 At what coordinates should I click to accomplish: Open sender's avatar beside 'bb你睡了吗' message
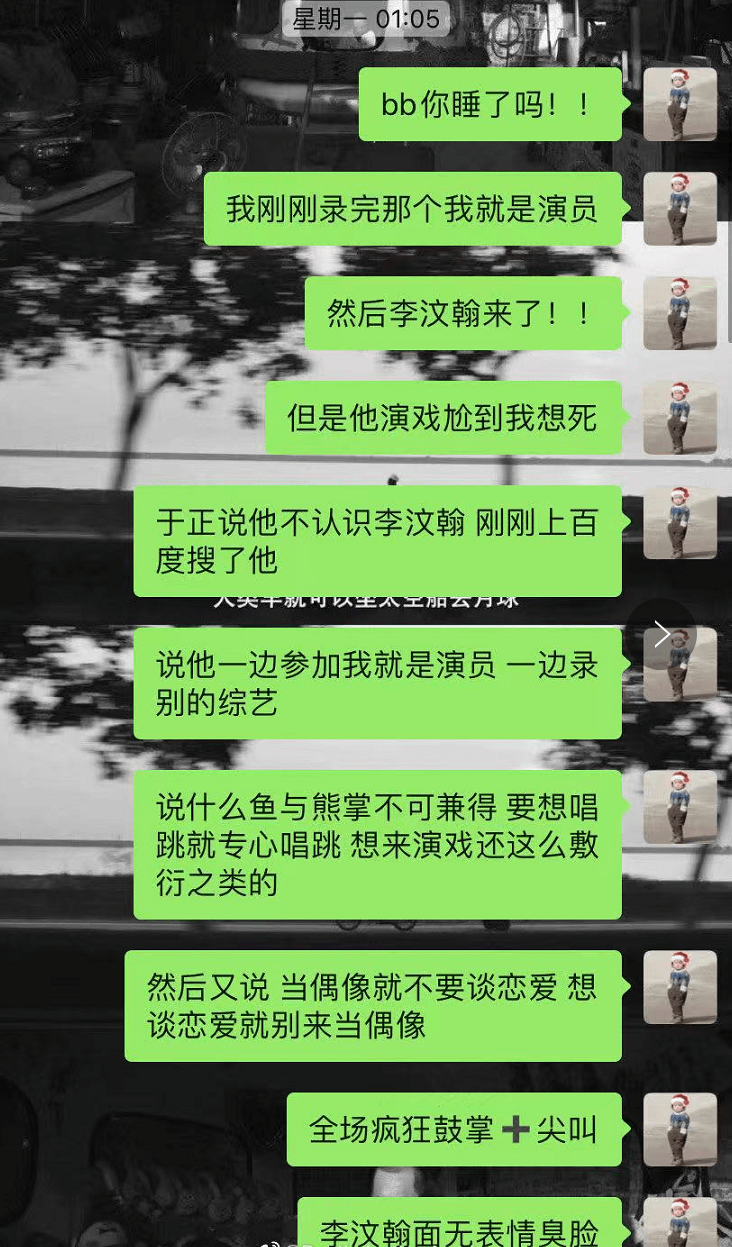(680, 104)
